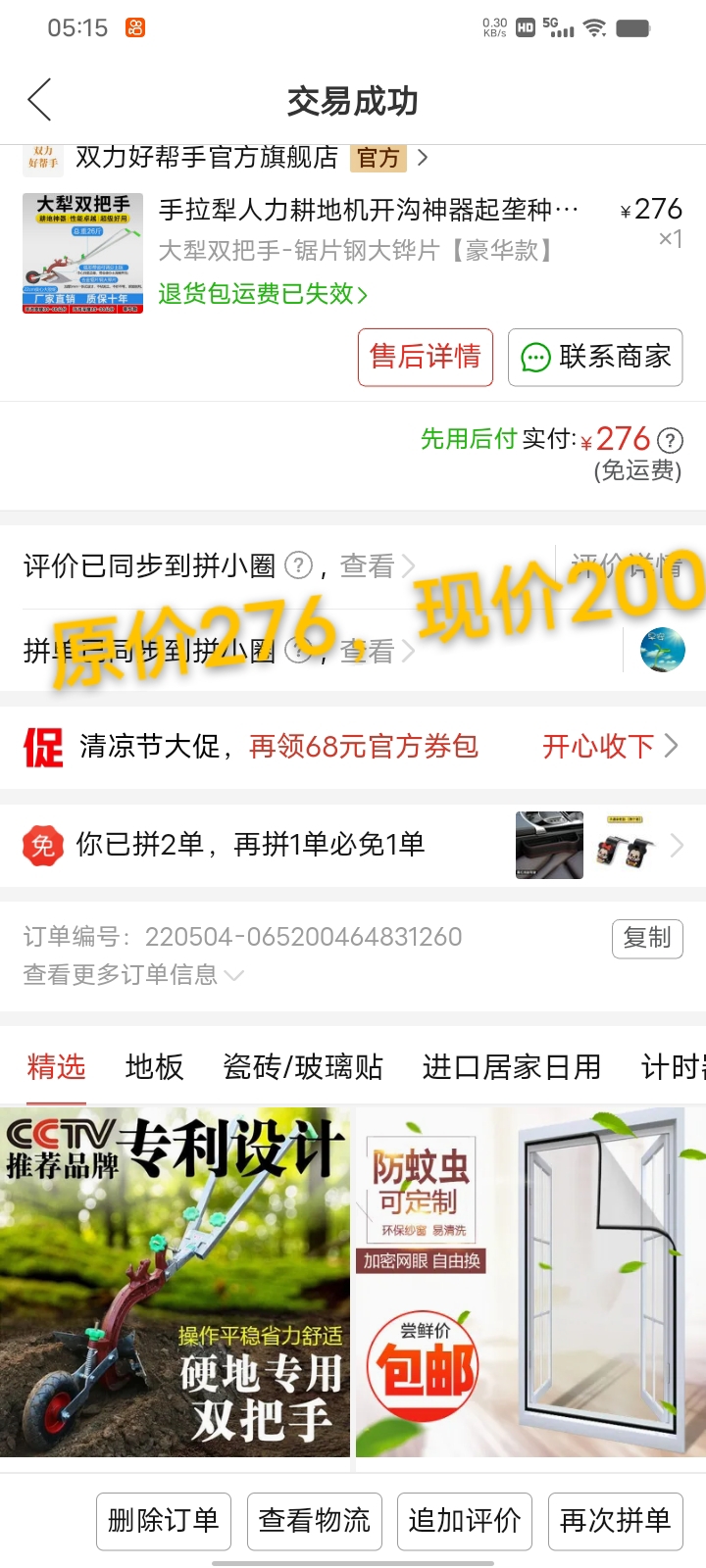Open the 手拉犁 product item

point(353,251)
